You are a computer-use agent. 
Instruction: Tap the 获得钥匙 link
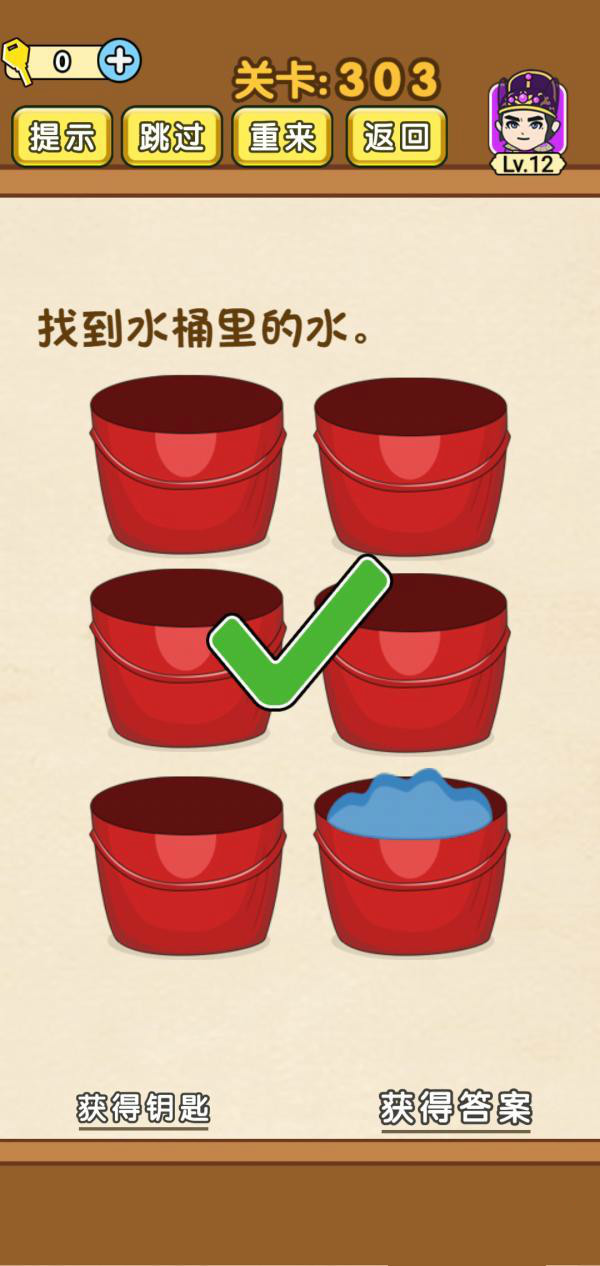[x=143, y=1108]
